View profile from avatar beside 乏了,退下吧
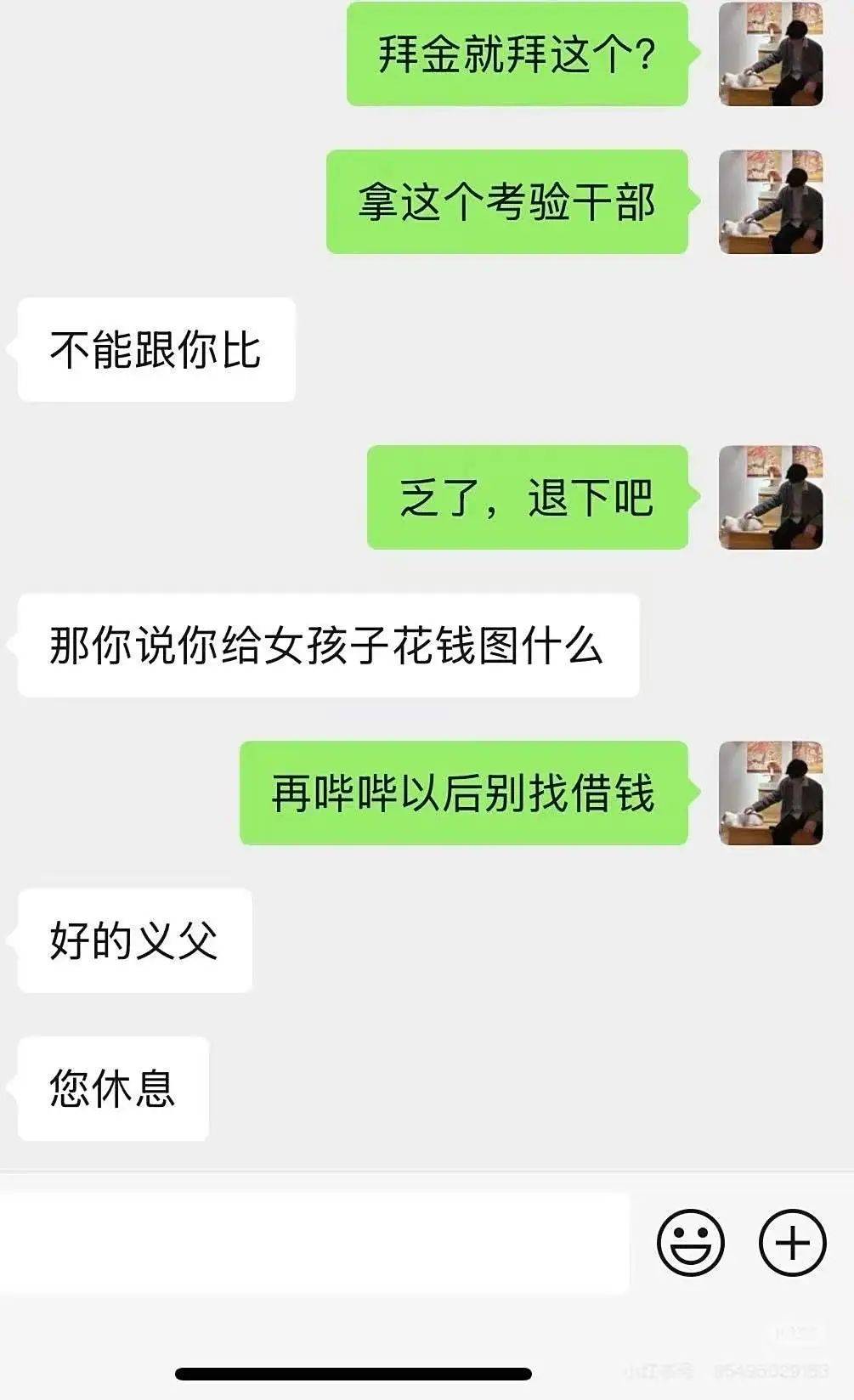Image resolution: width=854 pixels, height=1400 pixels. click(771, 498)
